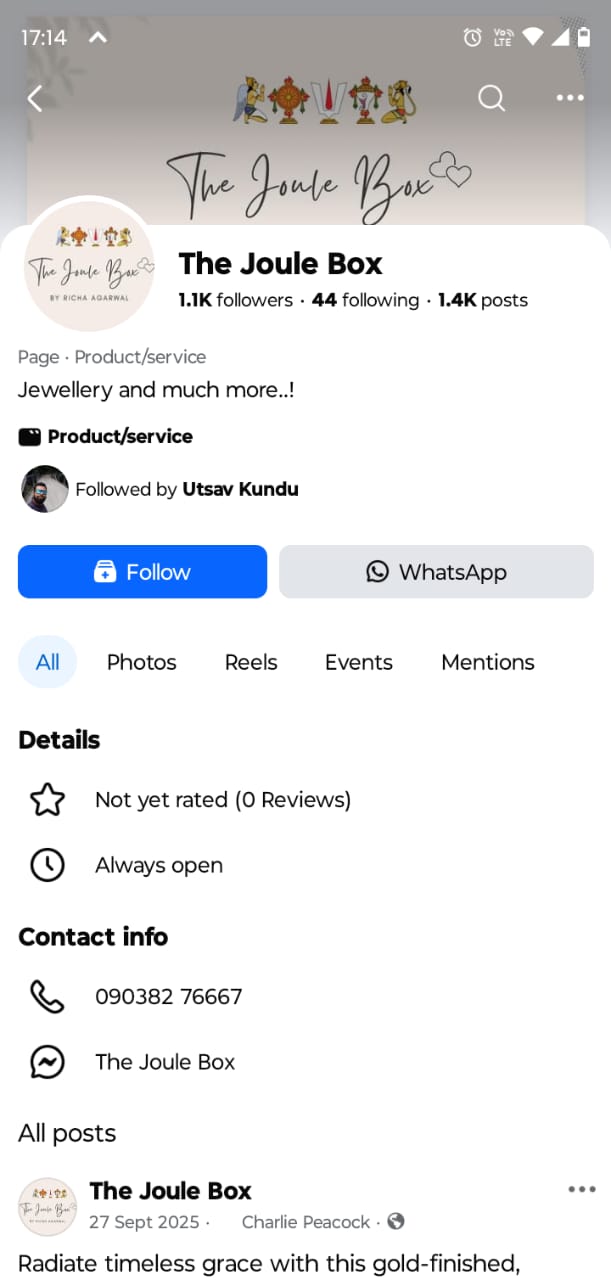The image size is (611, 1280).
Task: Open the top-right overflow menu
Action: click(x=569, y=98)
